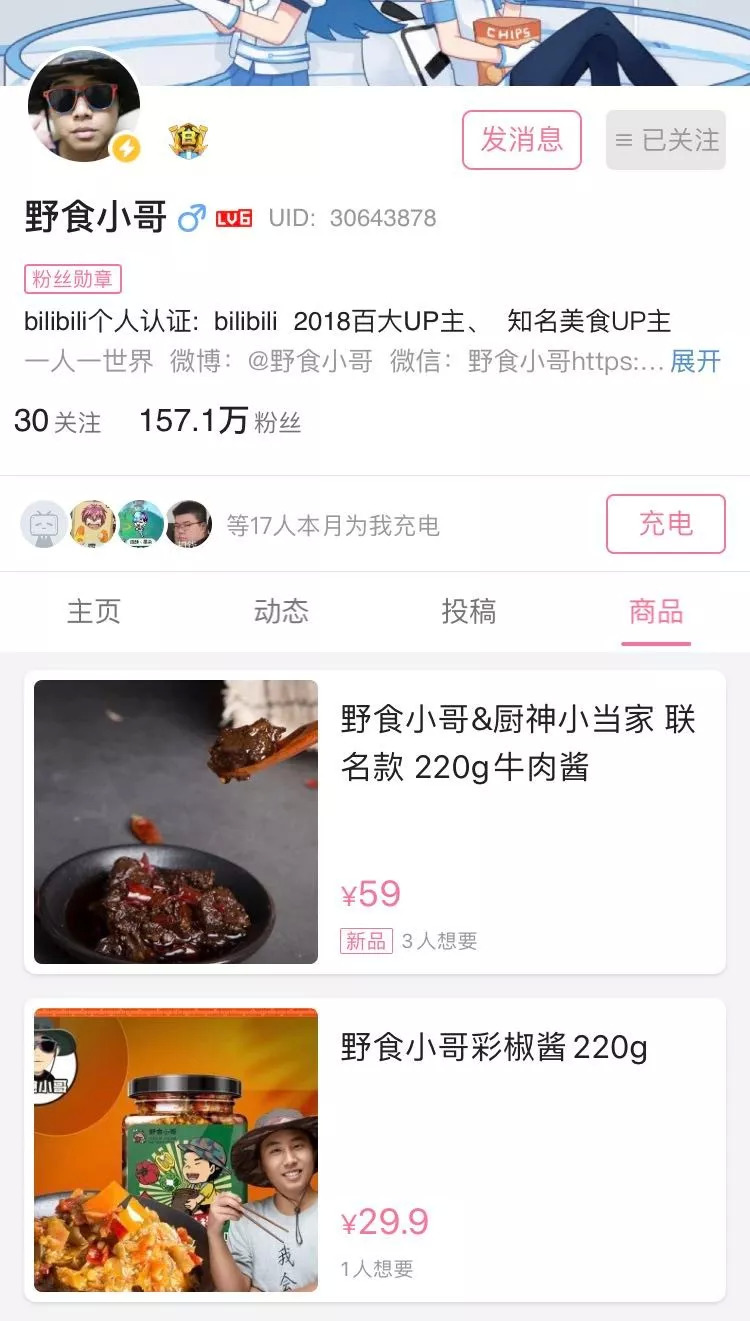Open the 投稿 tab
This screenshot has width=750, height=1321.
[x=469, y=611]
